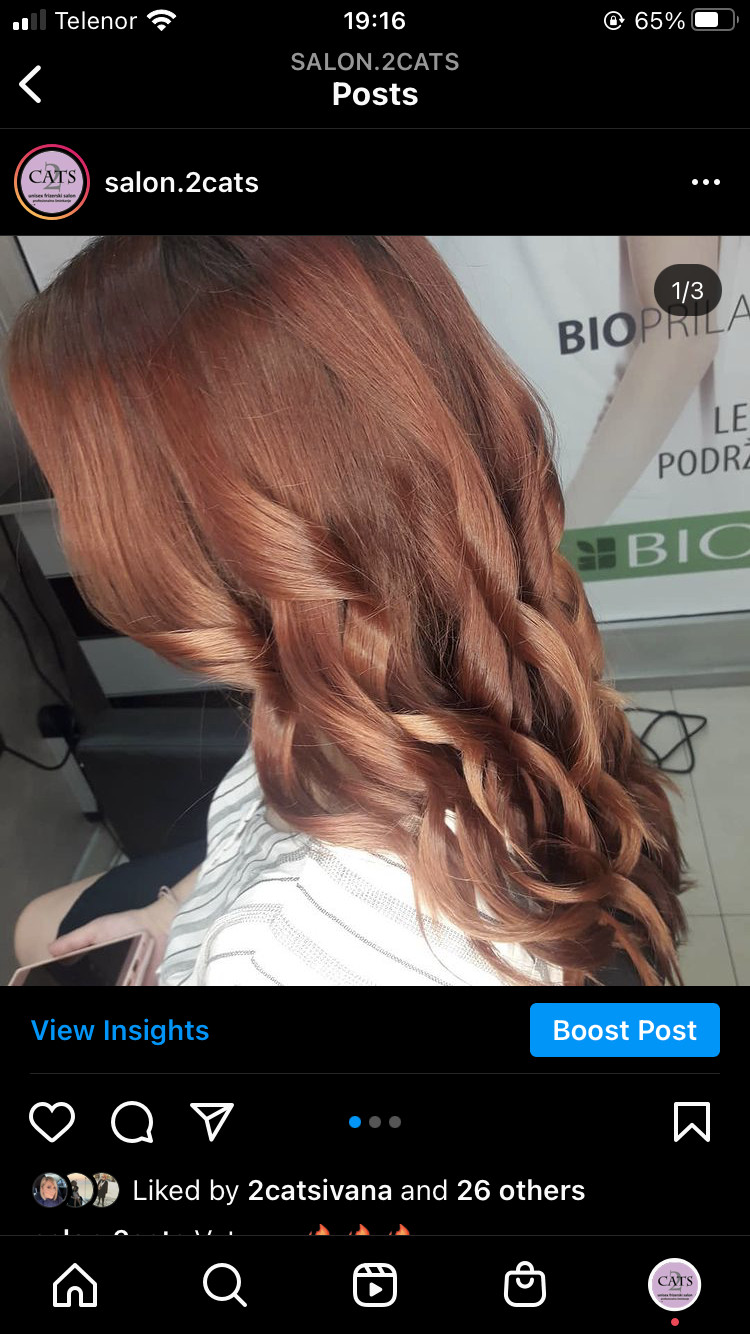Open the salon.2cats username link
The image size is (750, 1334).
[181, 183]
